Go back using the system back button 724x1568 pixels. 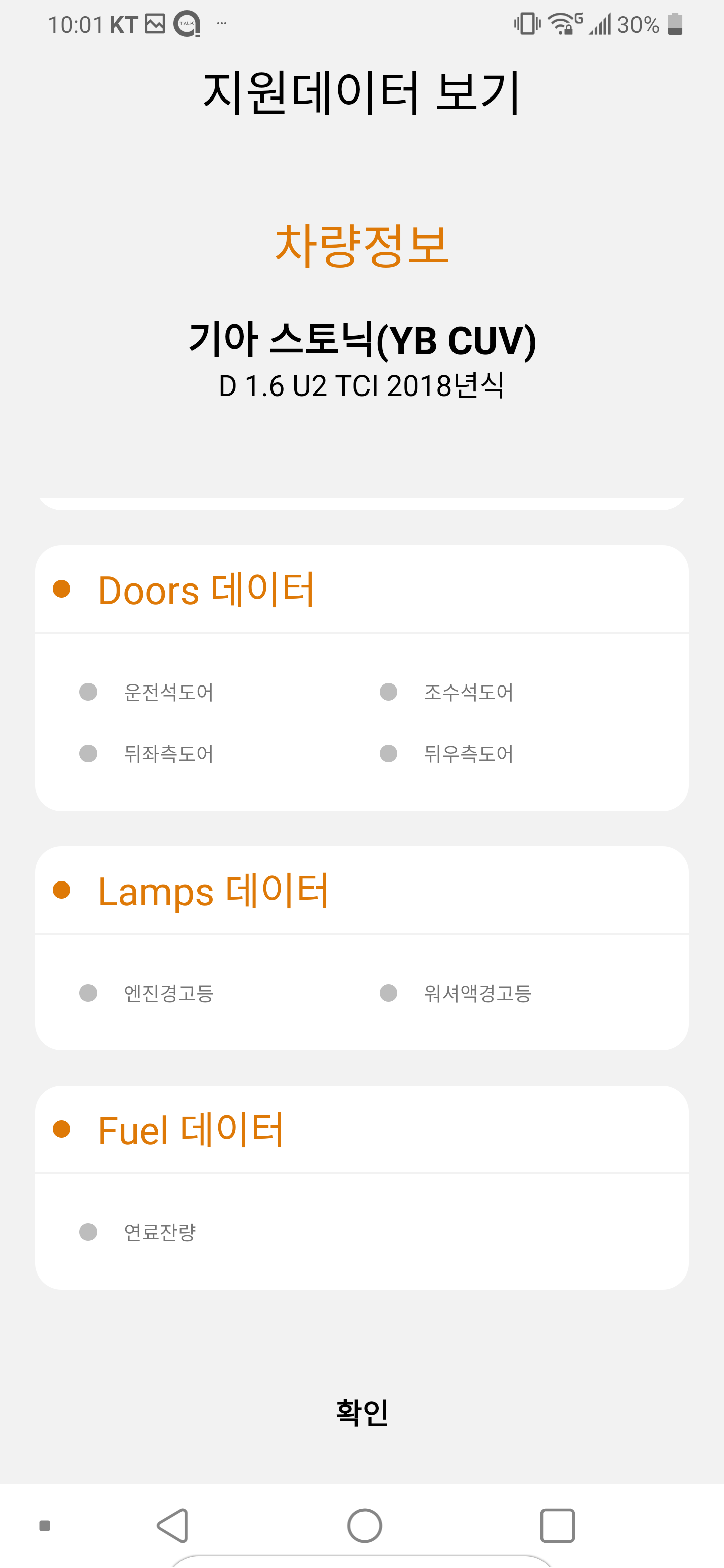[173, 1525]
